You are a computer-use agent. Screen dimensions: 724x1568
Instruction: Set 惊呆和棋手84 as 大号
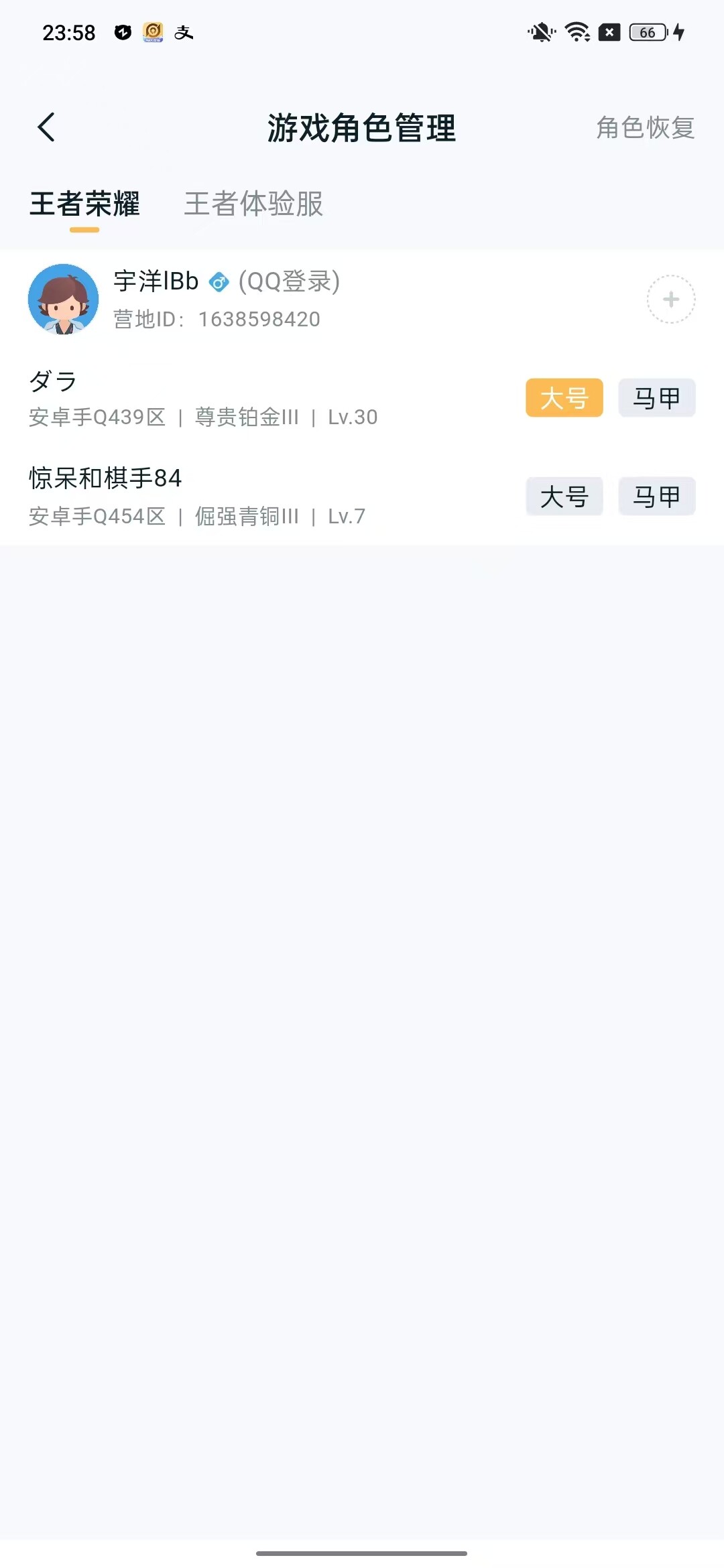pos(564,497)
